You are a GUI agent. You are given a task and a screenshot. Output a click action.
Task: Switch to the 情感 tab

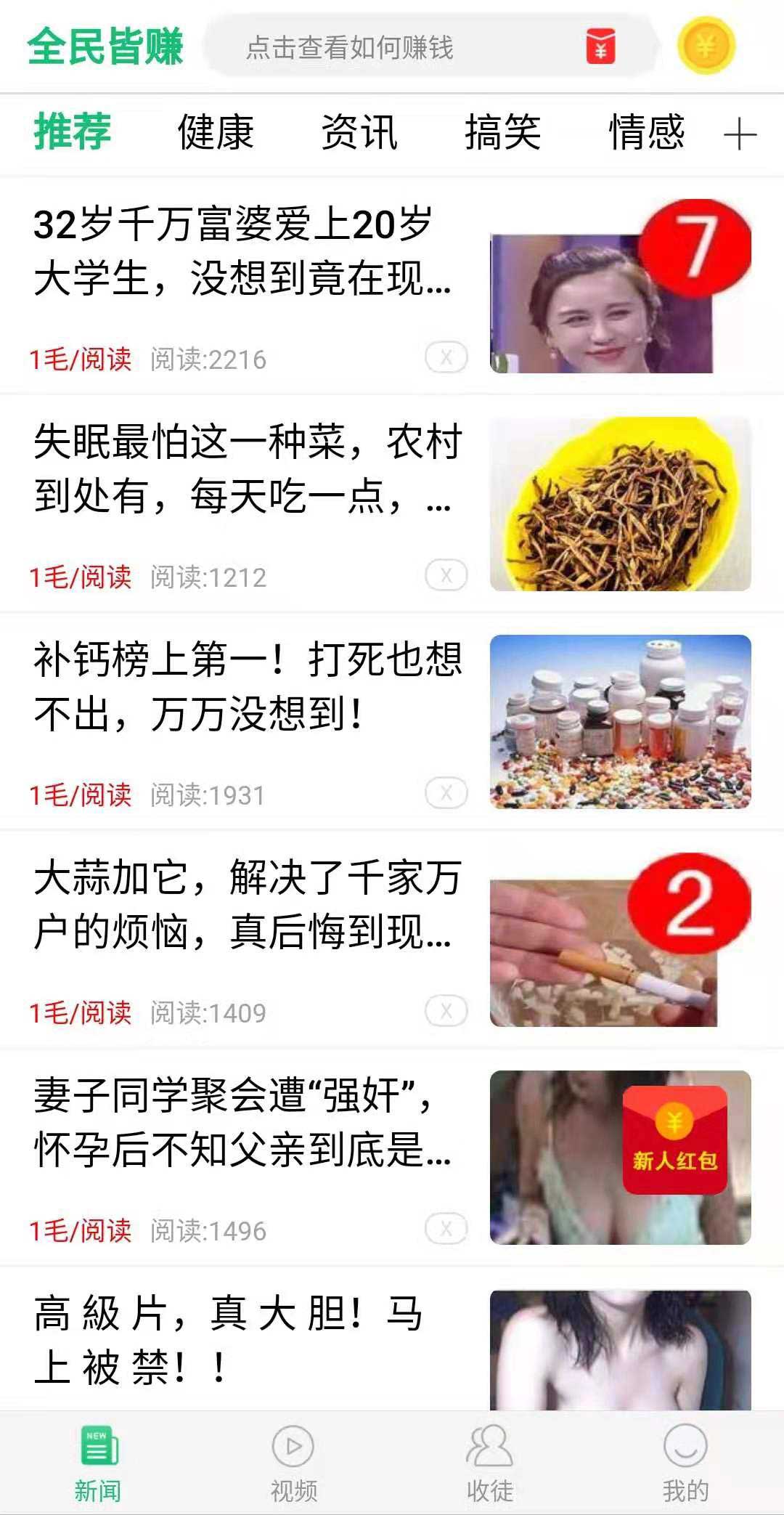click(646, 131)
